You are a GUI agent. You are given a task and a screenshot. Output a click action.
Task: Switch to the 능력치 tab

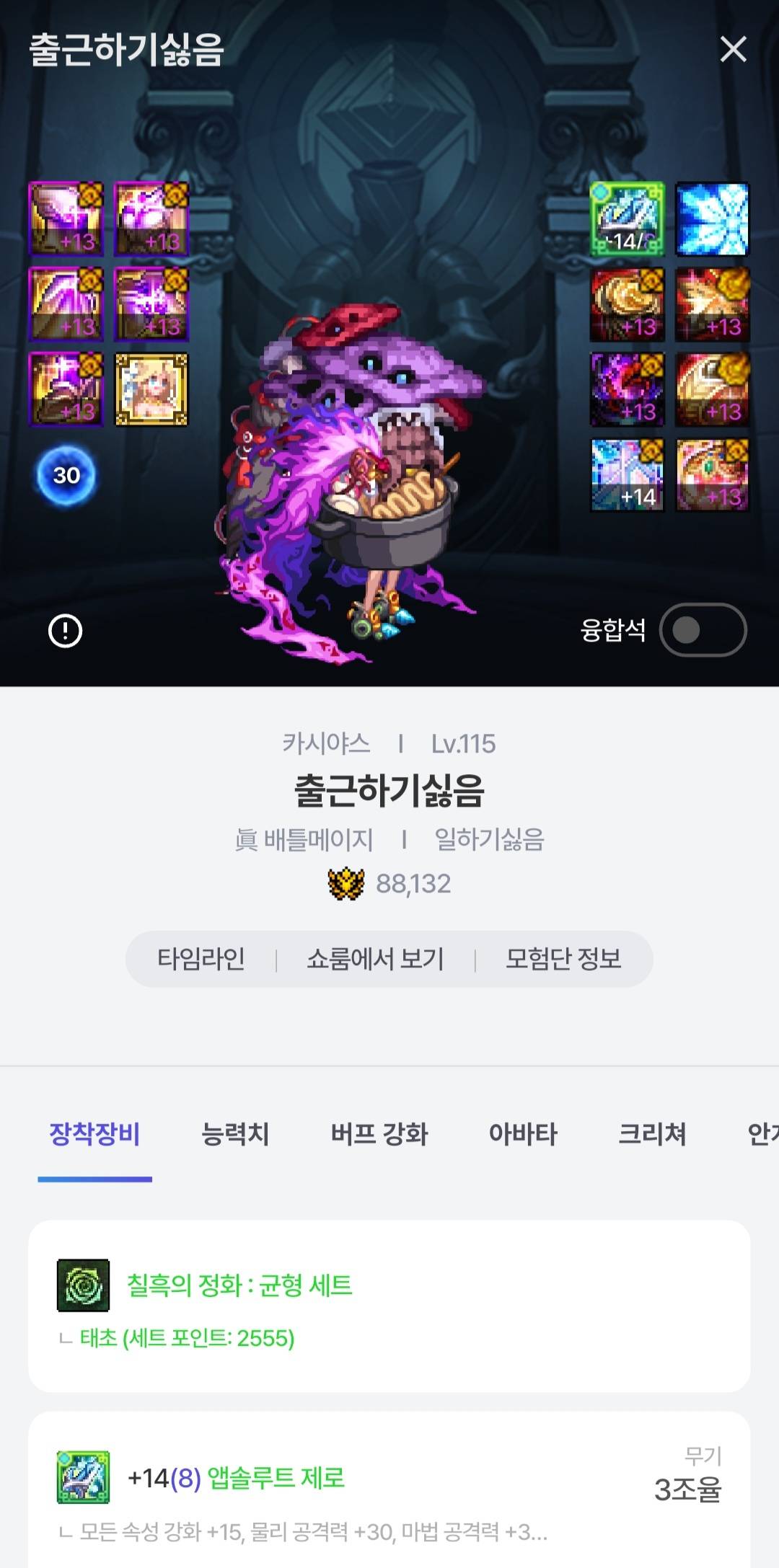coord(235,1134)
